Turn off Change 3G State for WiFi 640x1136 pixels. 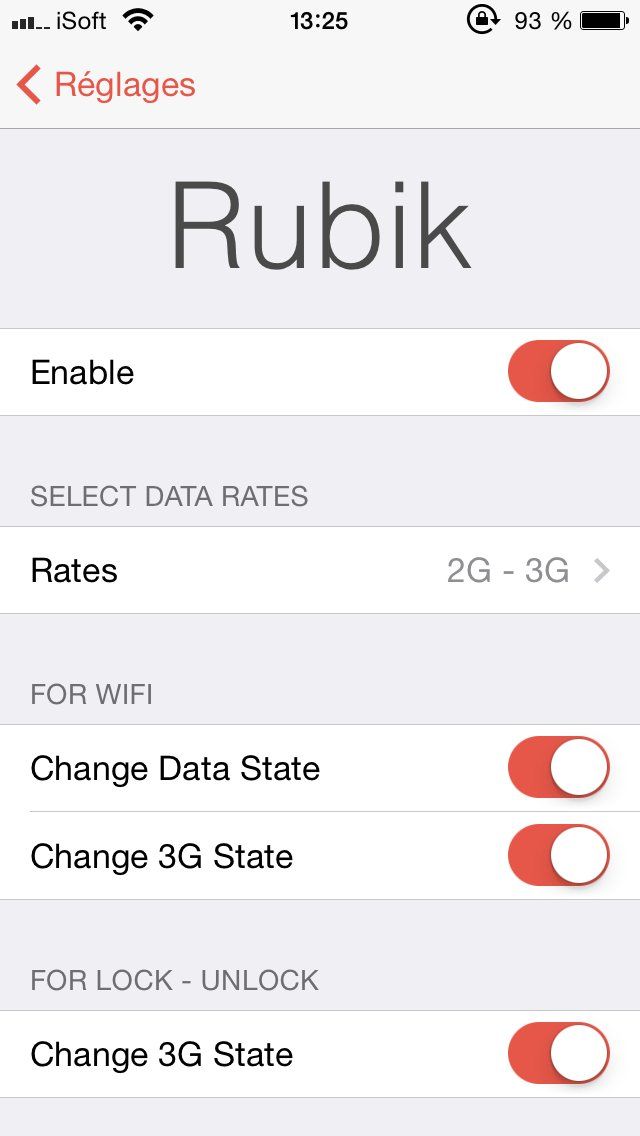[x=558, y=856]
